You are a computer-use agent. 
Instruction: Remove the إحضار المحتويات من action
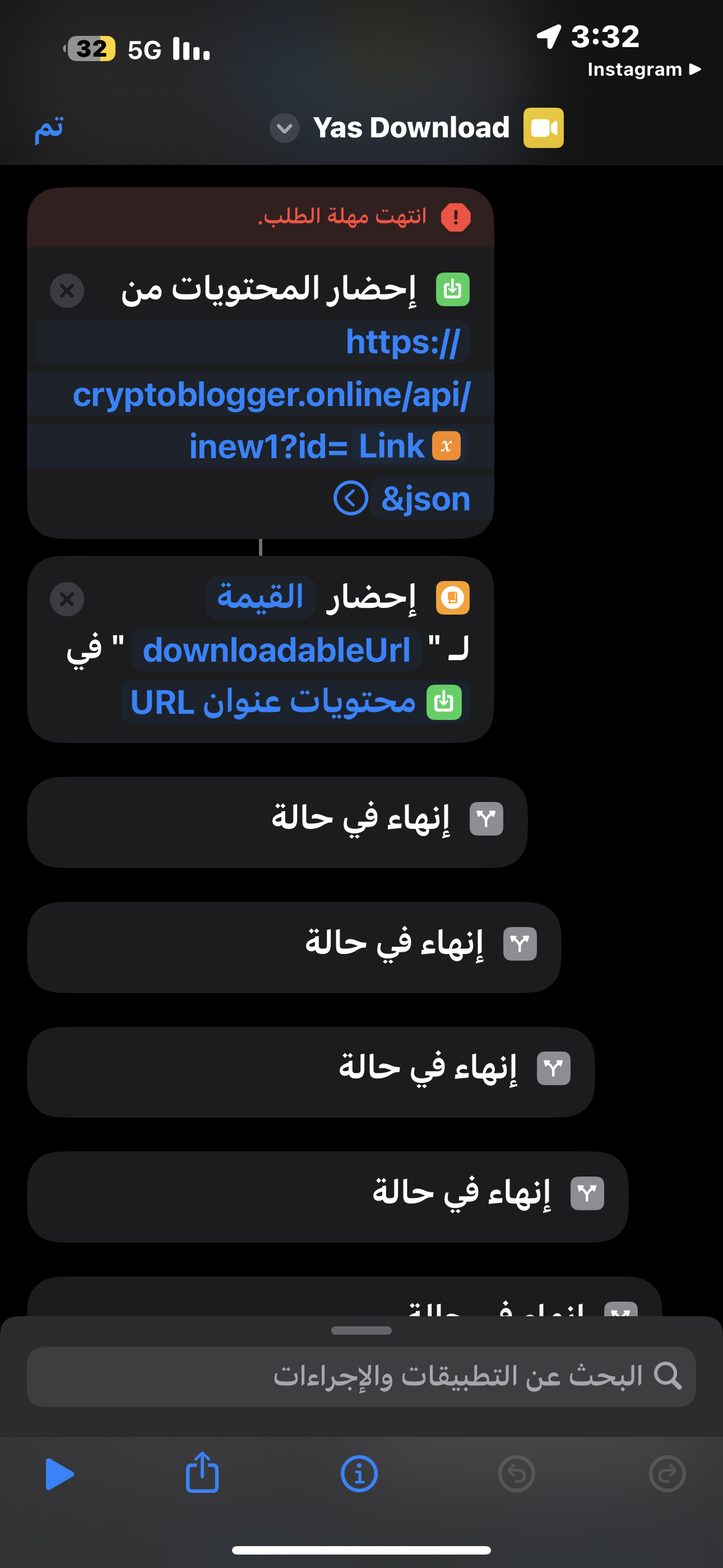coord(67,290)
